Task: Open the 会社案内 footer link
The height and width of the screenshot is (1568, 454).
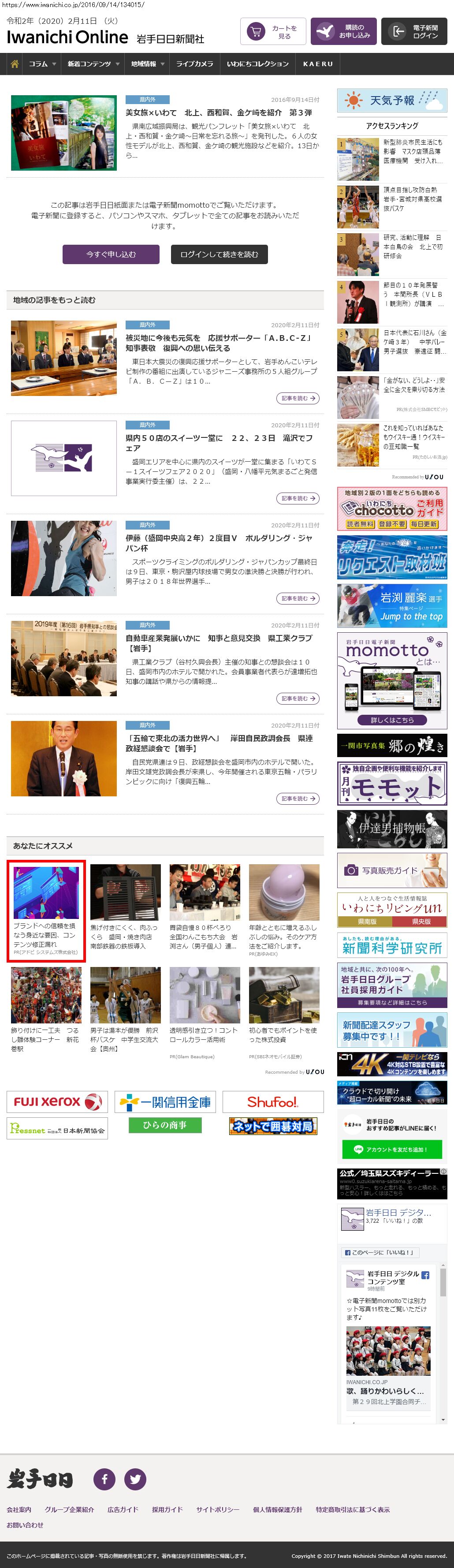Action: 19,1509
